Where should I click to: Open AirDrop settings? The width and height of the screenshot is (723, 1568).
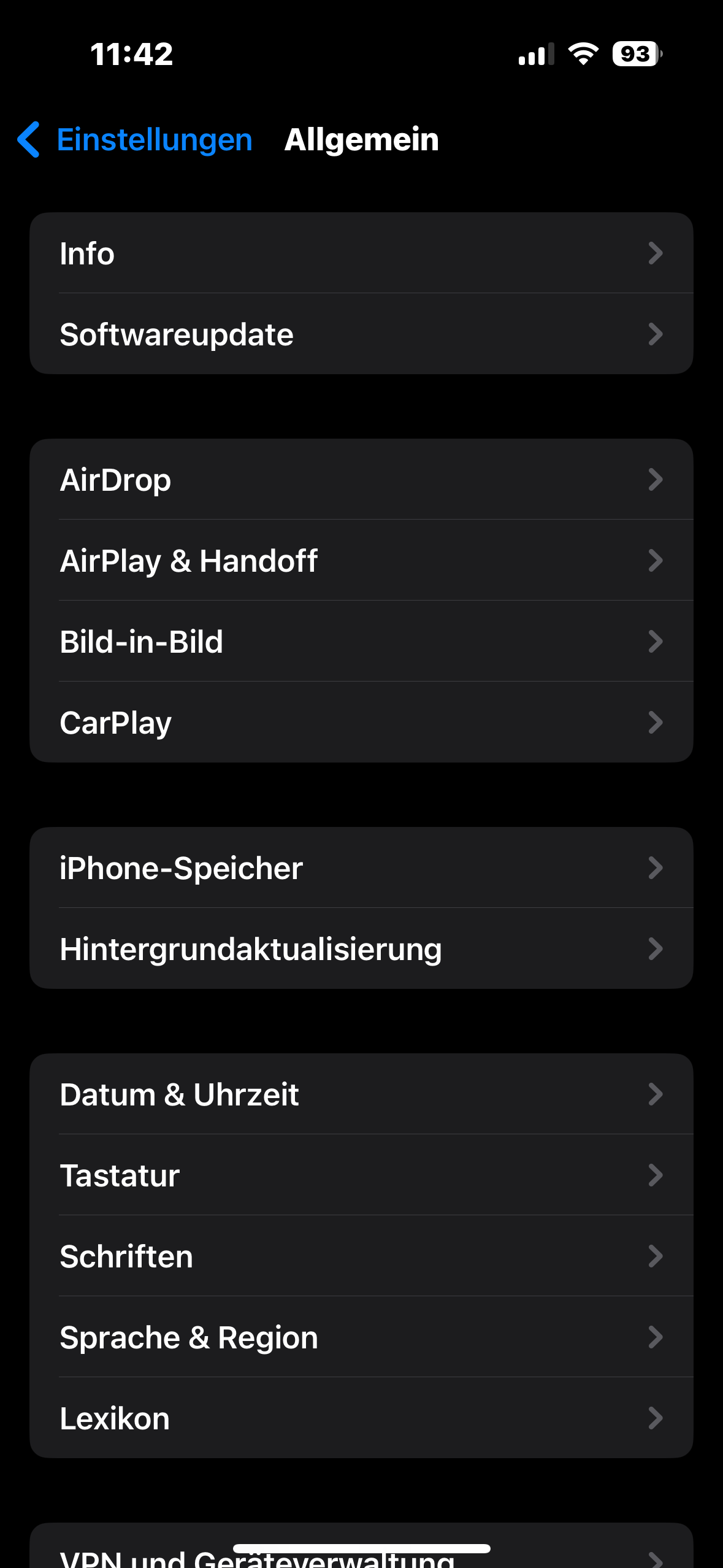pyautogui.click(x=361, y=480)
